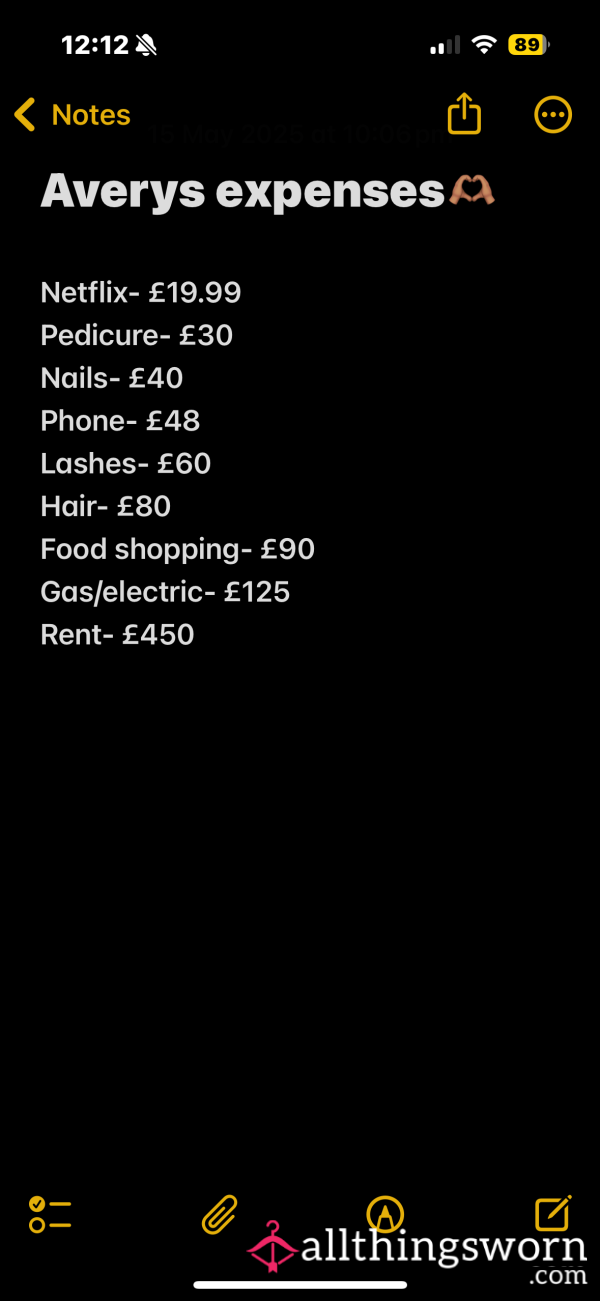Open the more options menu
Image resolution: width=600 pixels, height=1301 pixels.
(553, 115)
